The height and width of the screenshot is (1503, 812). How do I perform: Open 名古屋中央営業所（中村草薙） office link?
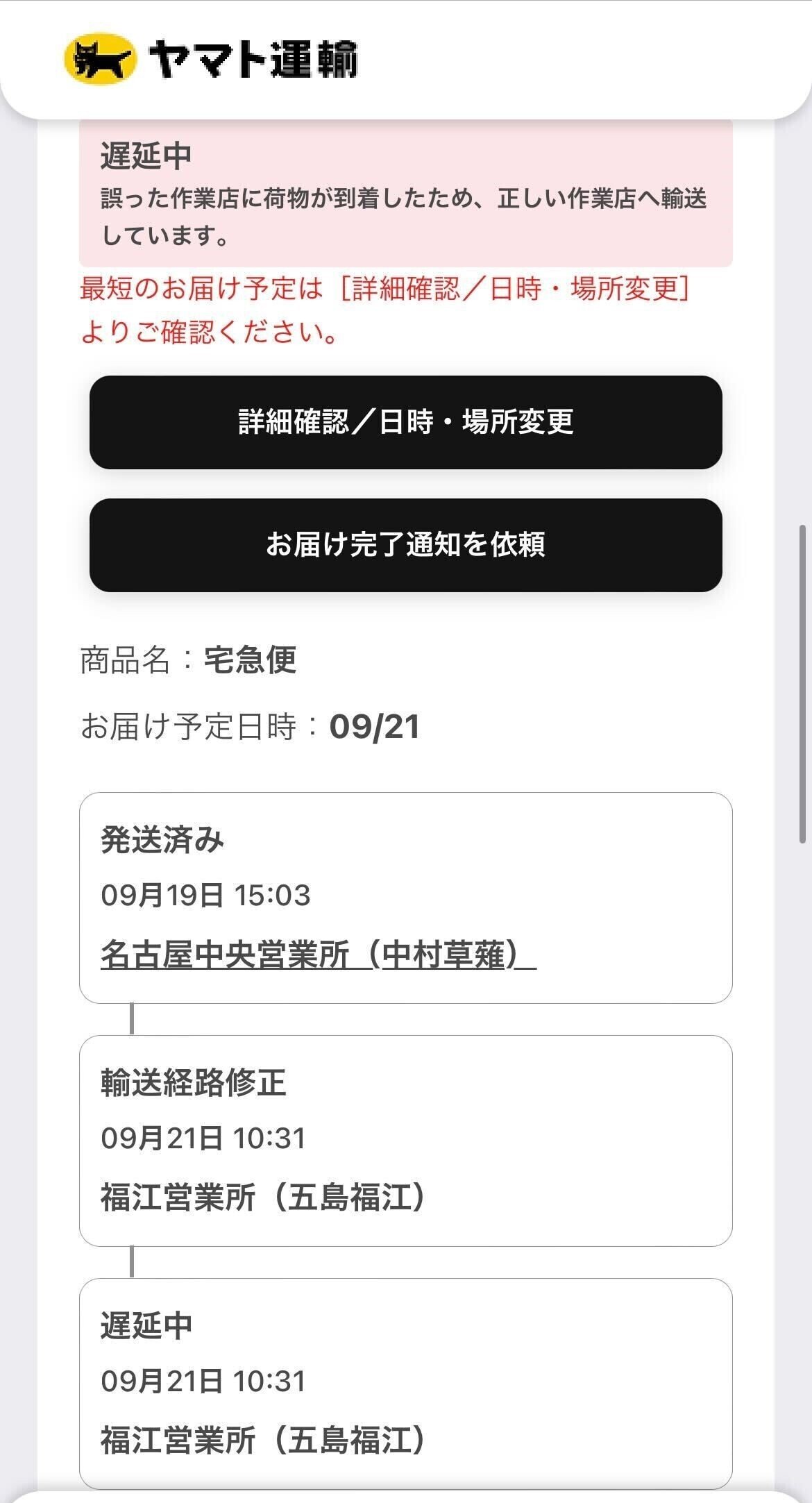(x=318, y=955)
